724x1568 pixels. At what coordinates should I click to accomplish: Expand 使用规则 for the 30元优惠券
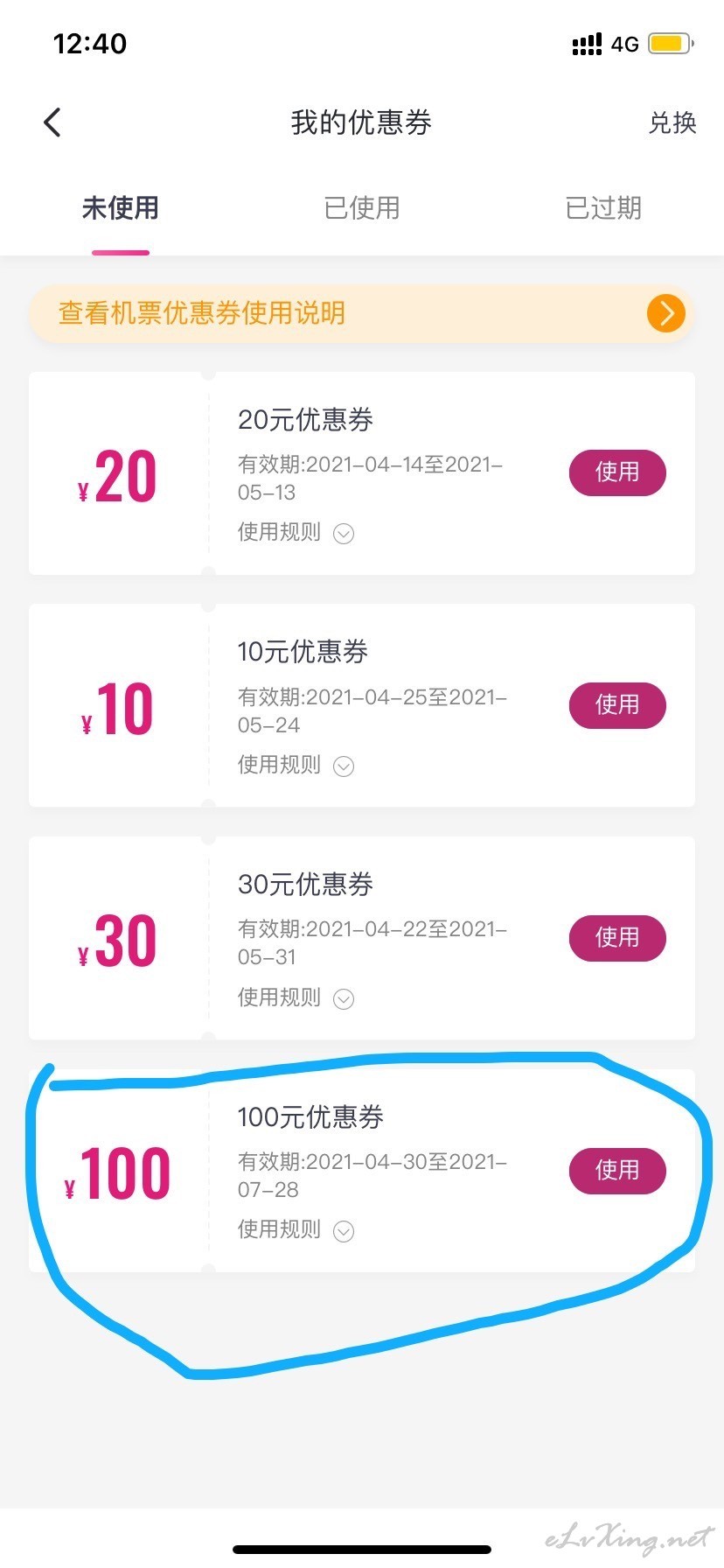tap(296, 998)
